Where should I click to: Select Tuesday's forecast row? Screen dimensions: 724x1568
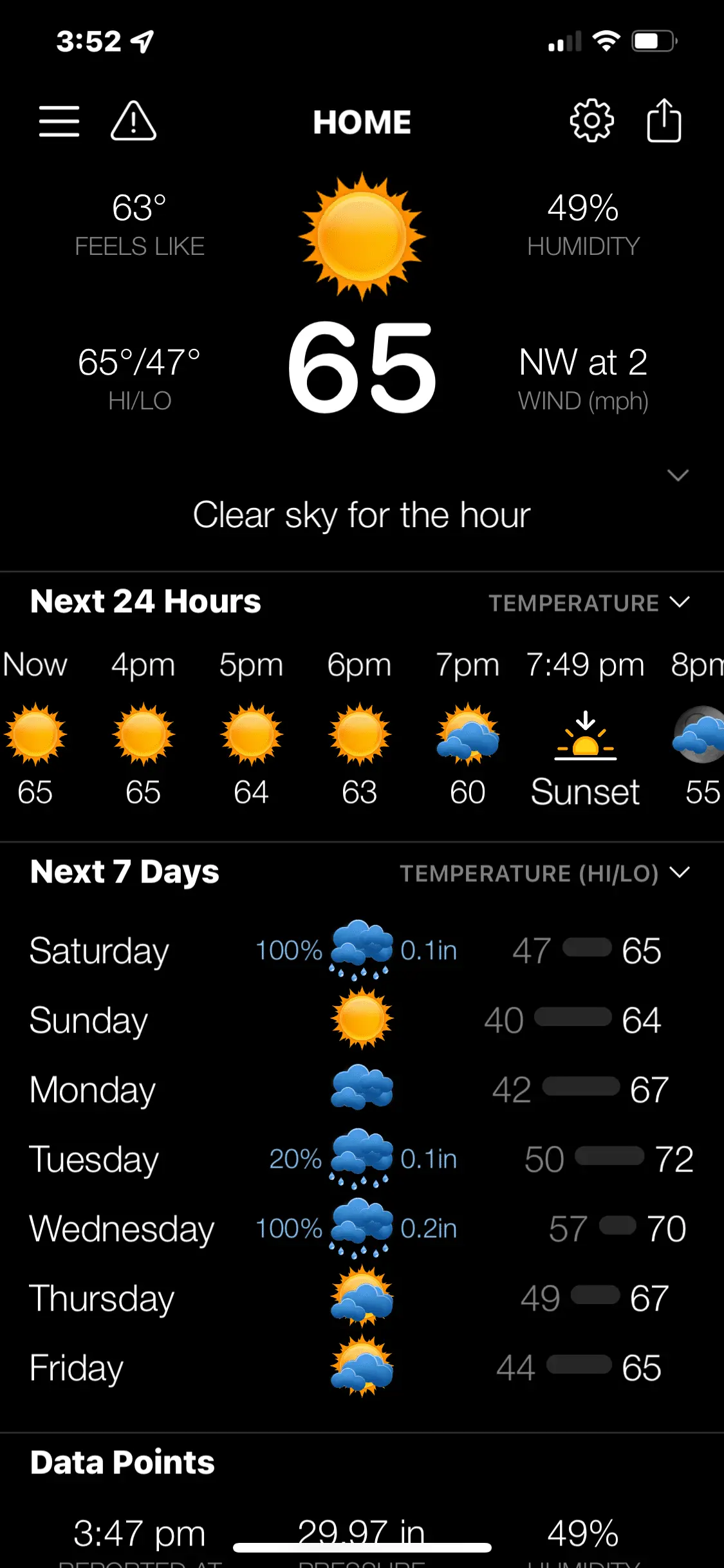pos(362,1159)
